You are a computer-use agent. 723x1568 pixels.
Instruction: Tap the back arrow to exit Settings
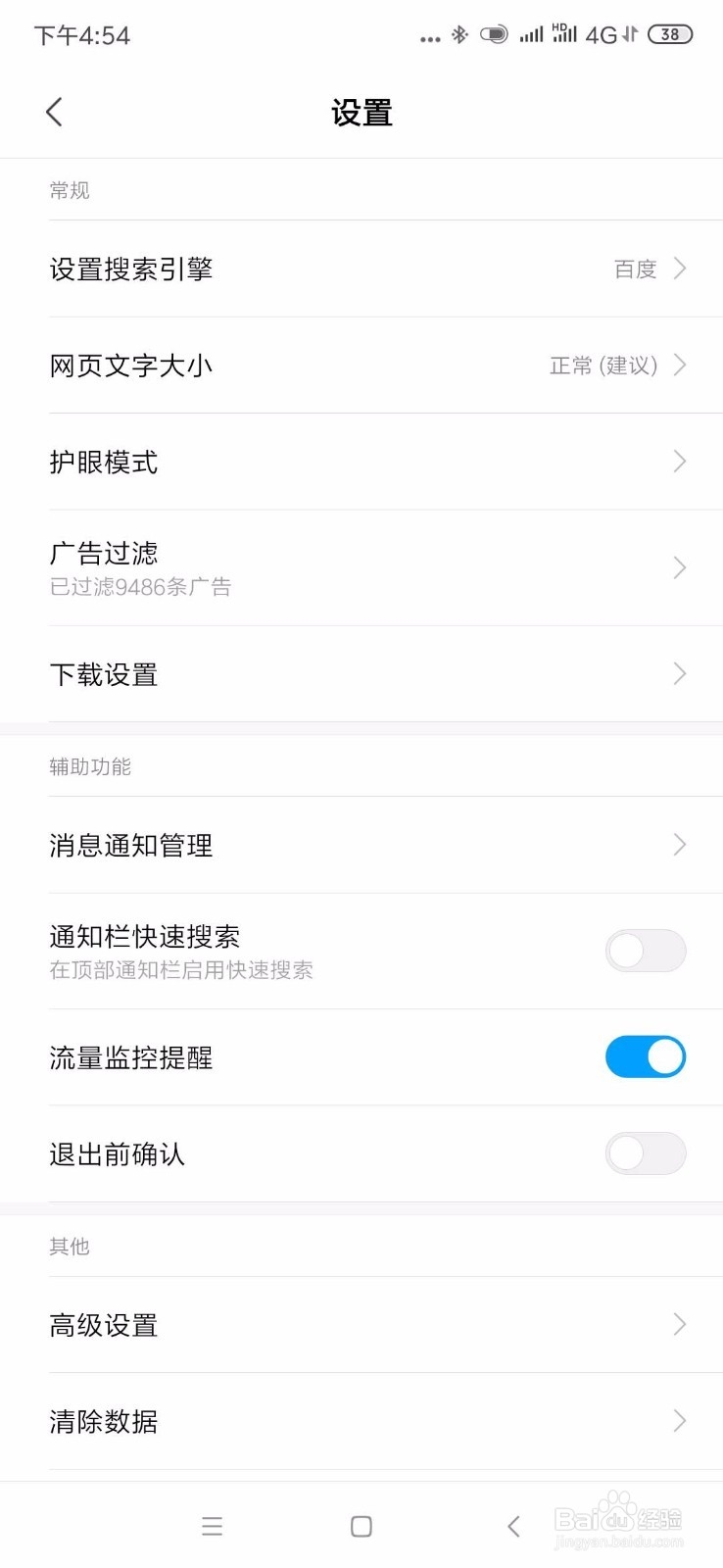point(54,112)
